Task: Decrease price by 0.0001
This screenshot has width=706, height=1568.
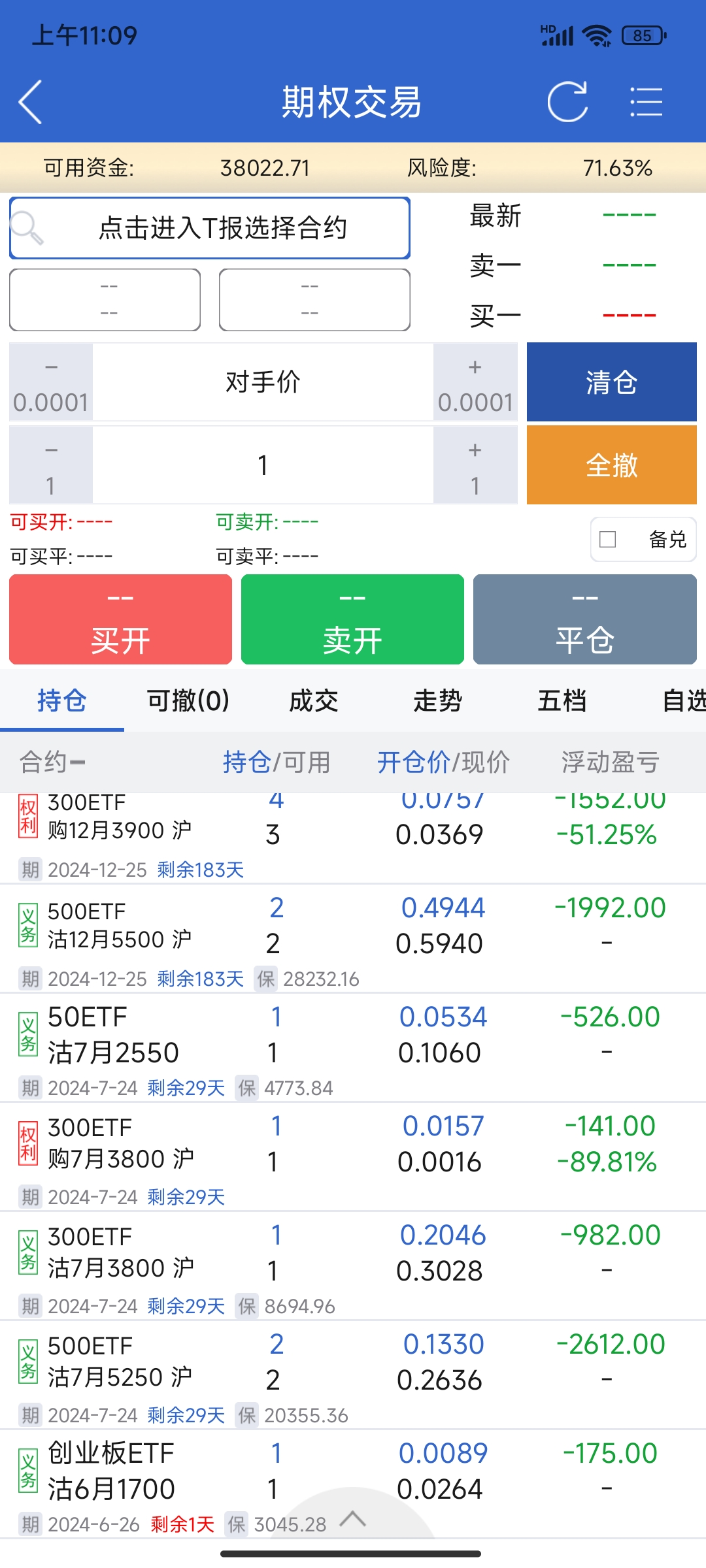Action: (51, 382)
